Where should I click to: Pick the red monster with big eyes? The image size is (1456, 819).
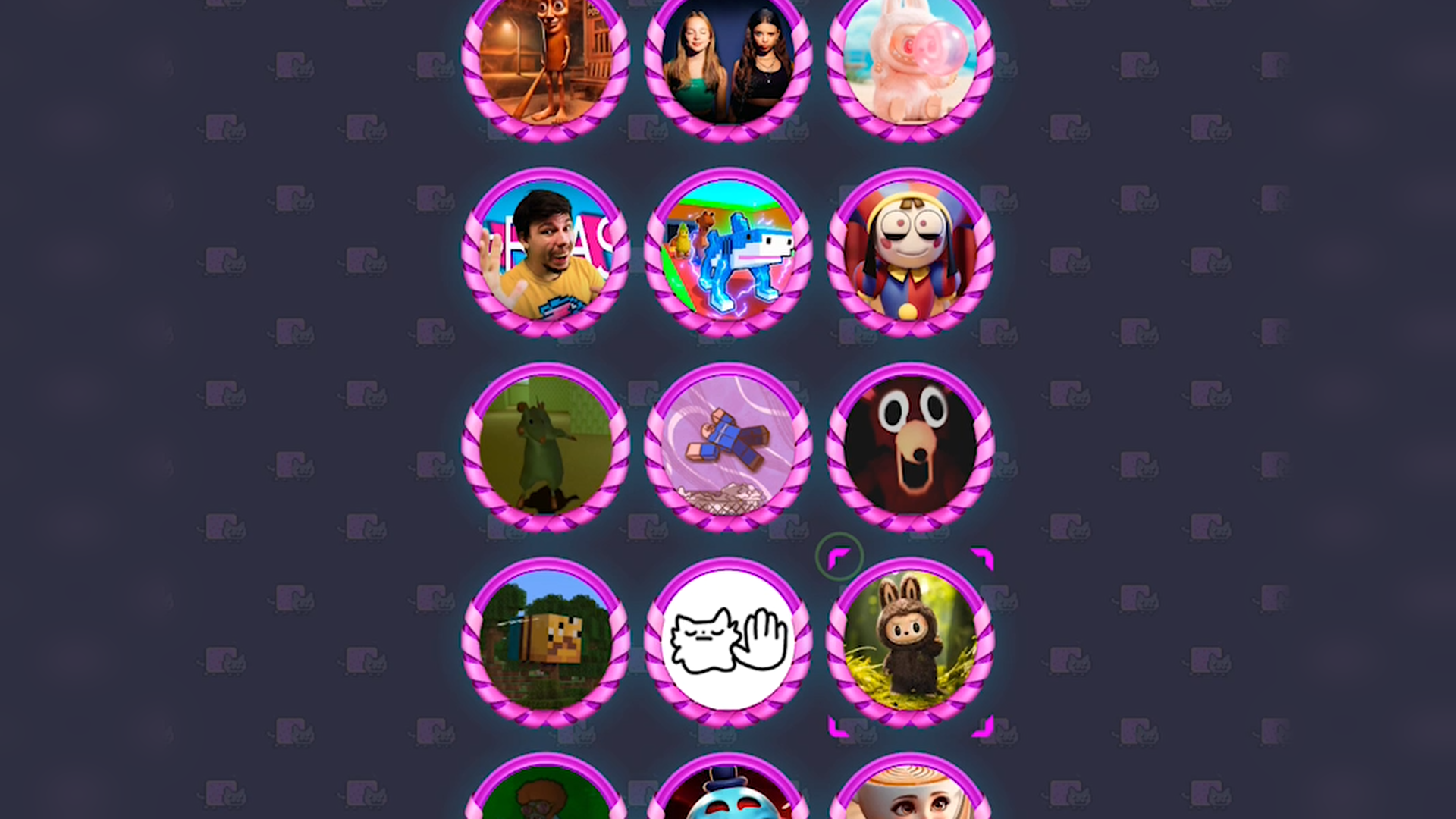909,447
